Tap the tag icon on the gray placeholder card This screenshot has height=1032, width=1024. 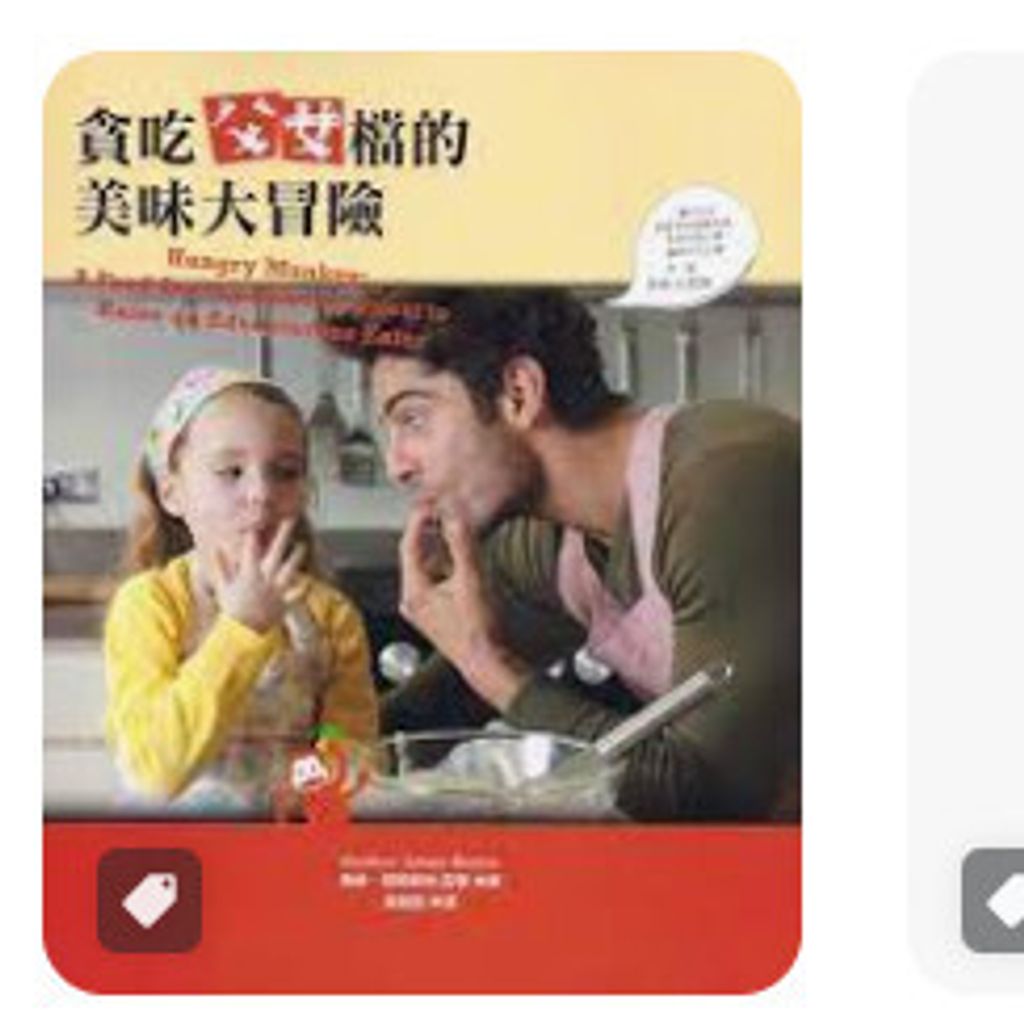(x=992, y=900)
